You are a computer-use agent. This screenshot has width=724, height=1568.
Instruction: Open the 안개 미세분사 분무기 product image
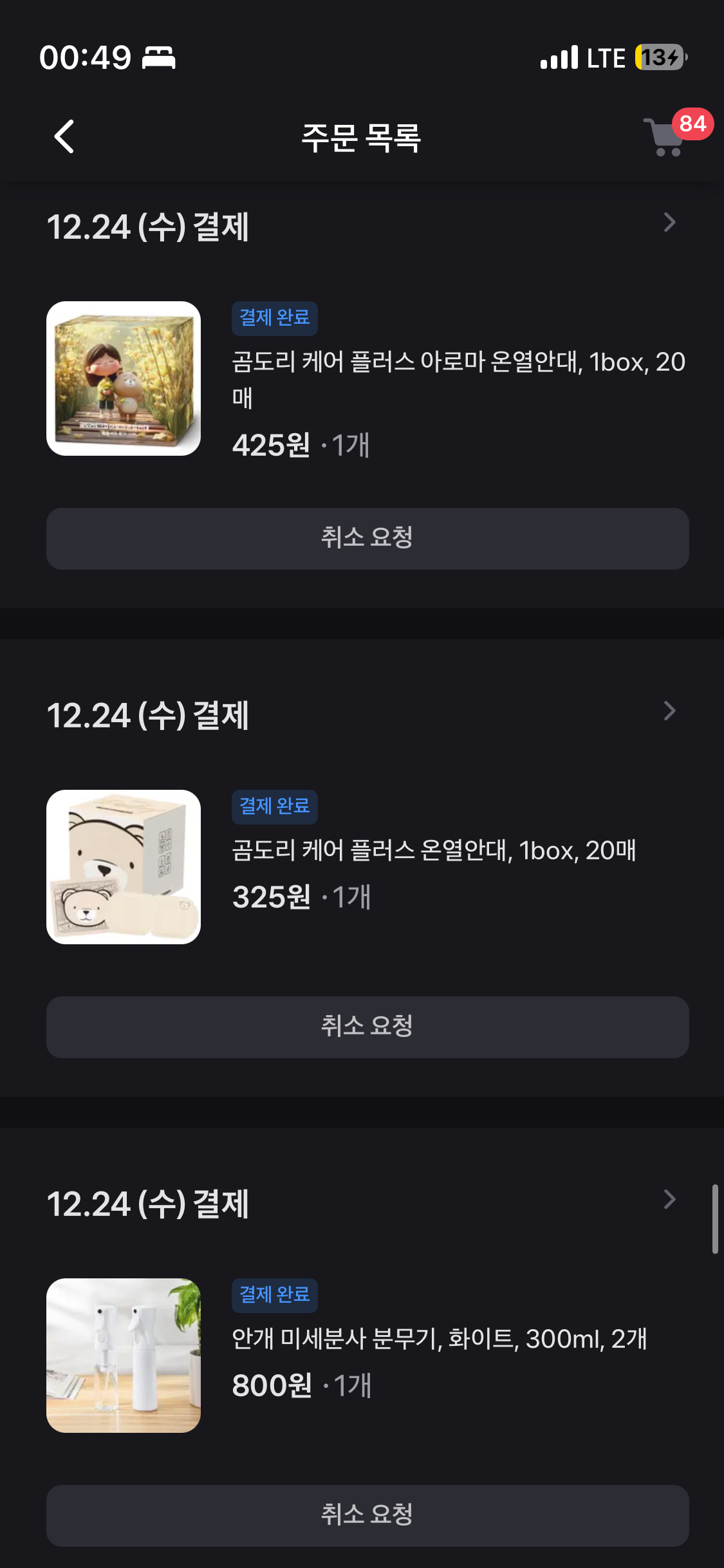click(124, 1355)
